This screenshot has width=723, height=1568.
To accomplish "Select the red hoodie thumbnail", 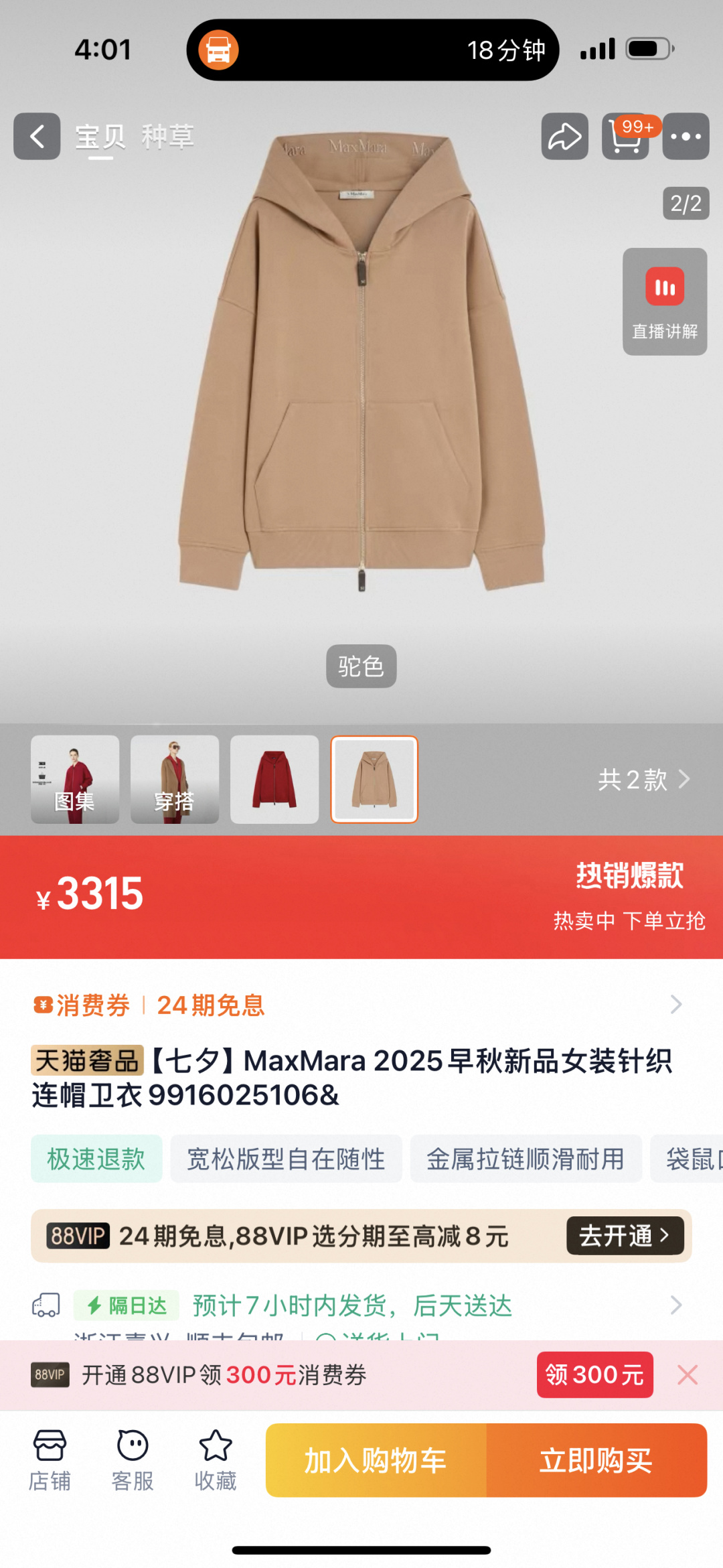I will [x=274, y=779].
